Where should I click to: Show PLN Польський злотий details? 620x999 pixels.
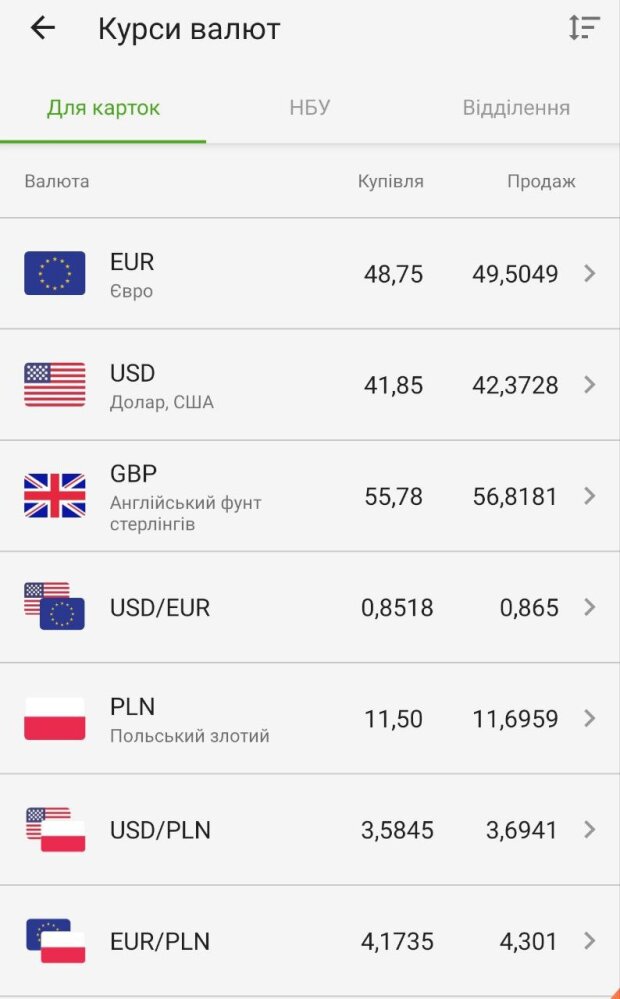pos(310,718)
